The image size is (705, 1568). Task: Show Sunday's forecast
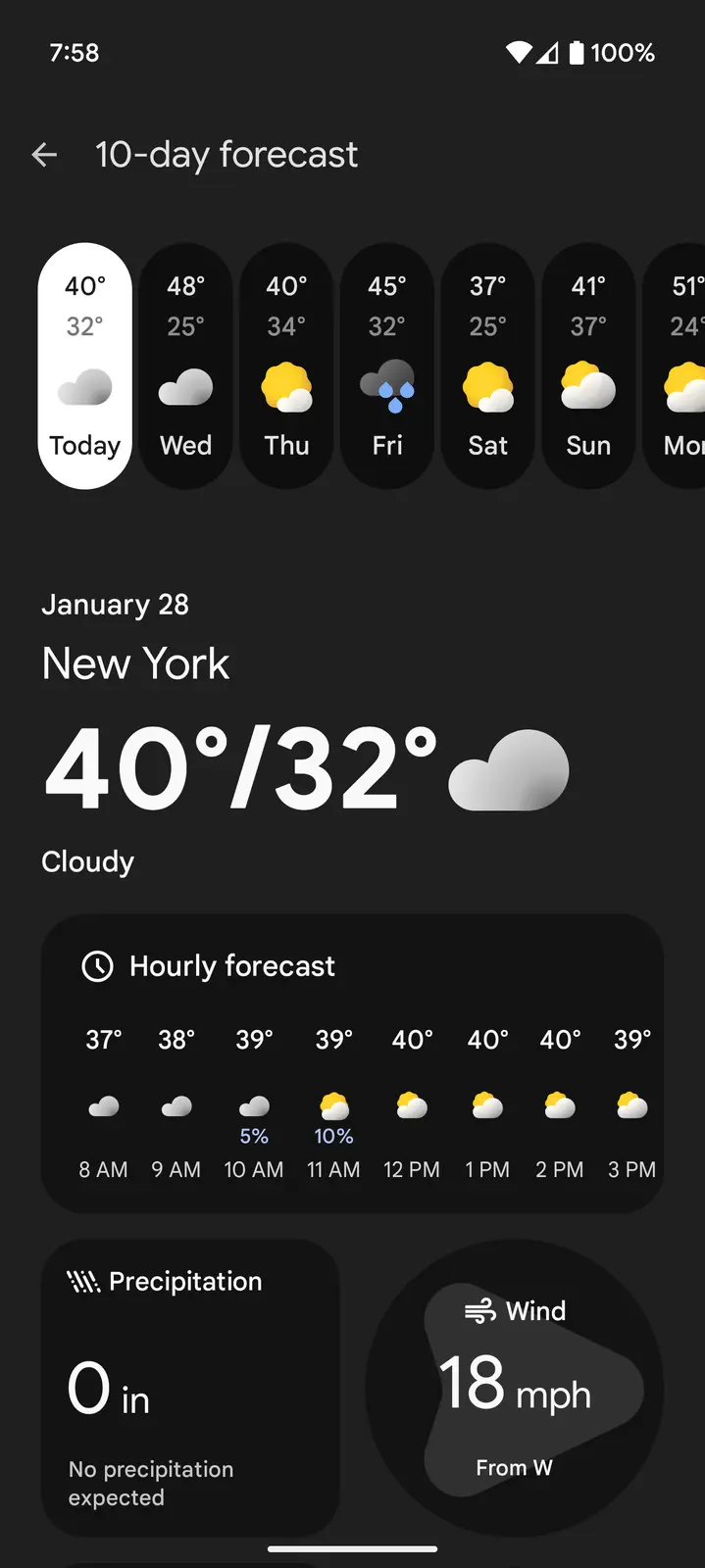tap(588, 366)
